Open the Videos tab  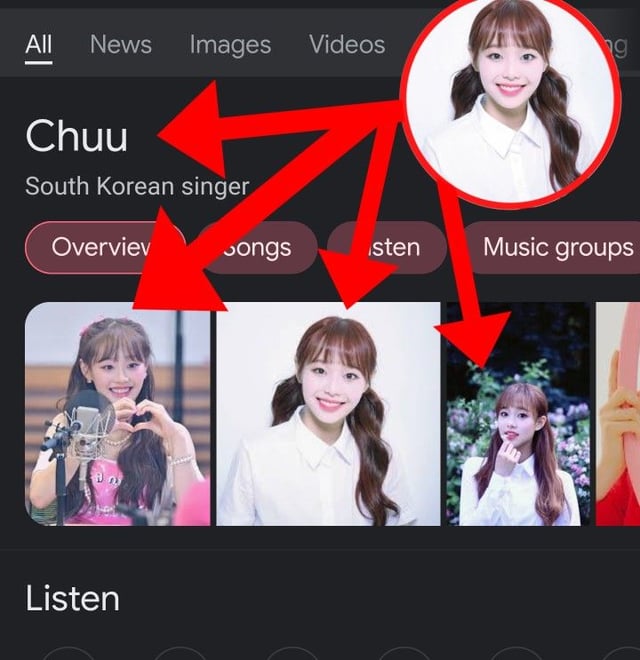pyautogui.click(x=346, y=45)
